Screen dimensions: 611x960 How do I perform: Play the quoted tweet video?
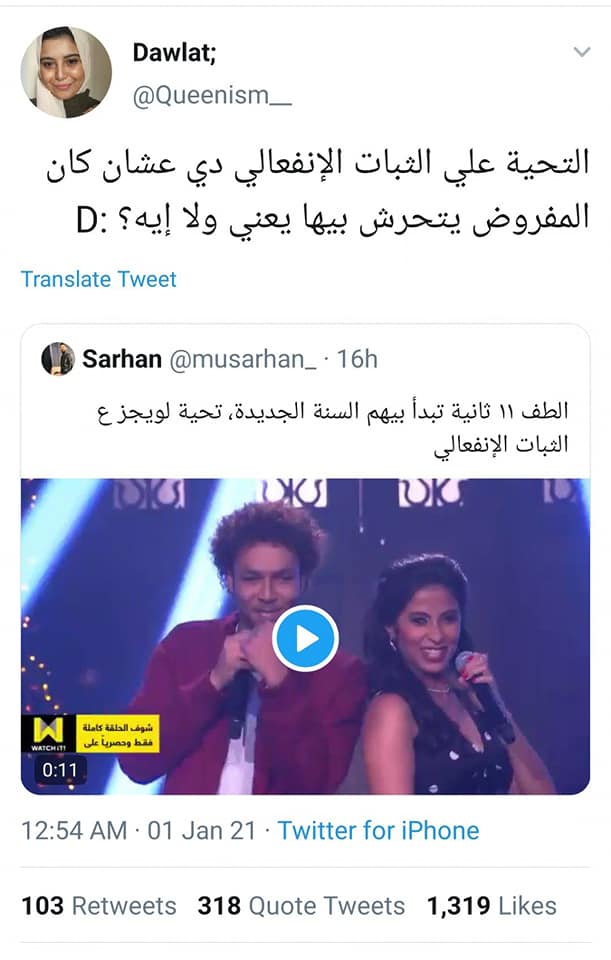[305, 637]
